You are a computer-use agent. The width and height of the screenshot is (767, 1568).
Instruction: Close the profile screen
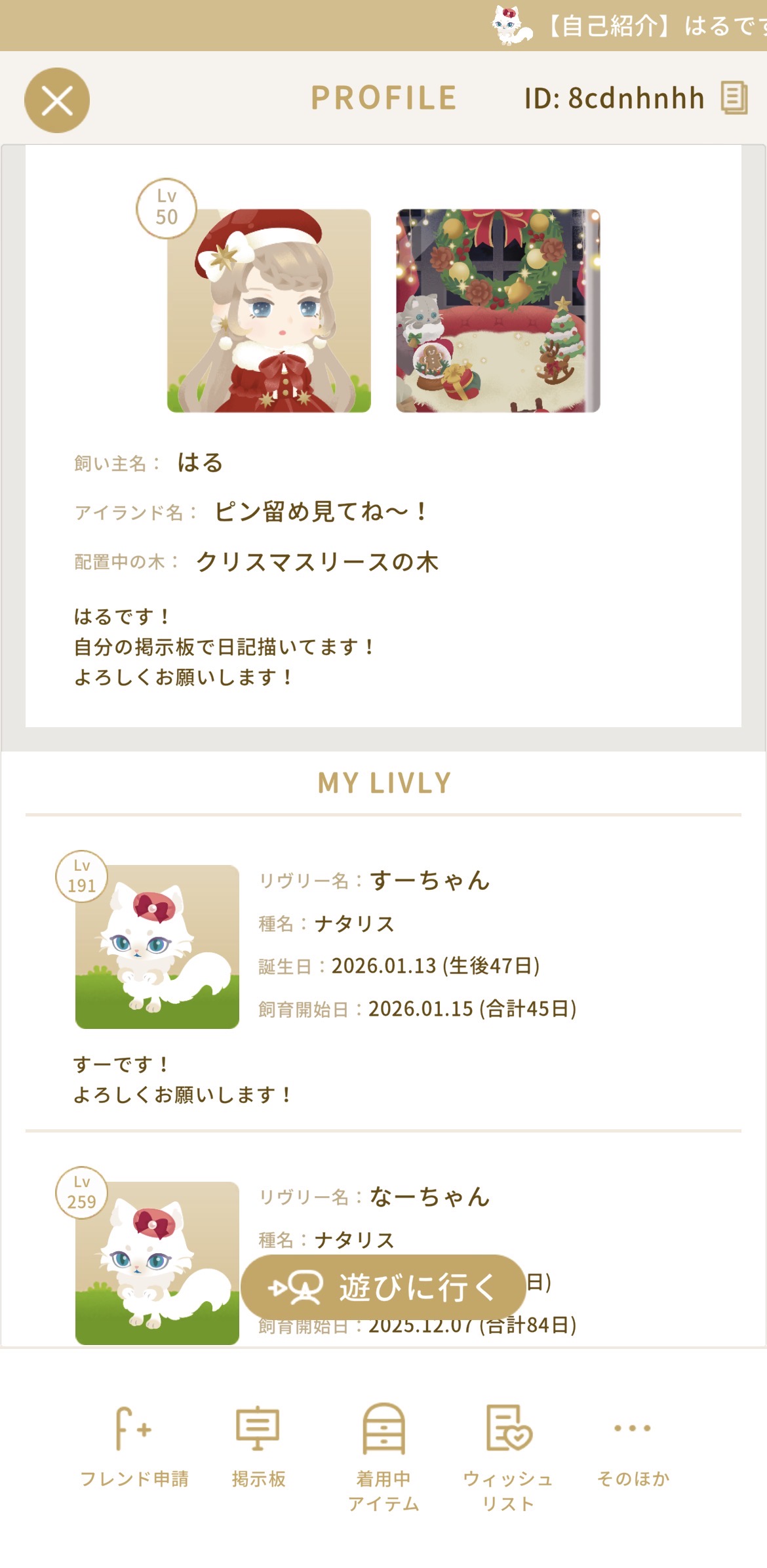tap(57, 100)
